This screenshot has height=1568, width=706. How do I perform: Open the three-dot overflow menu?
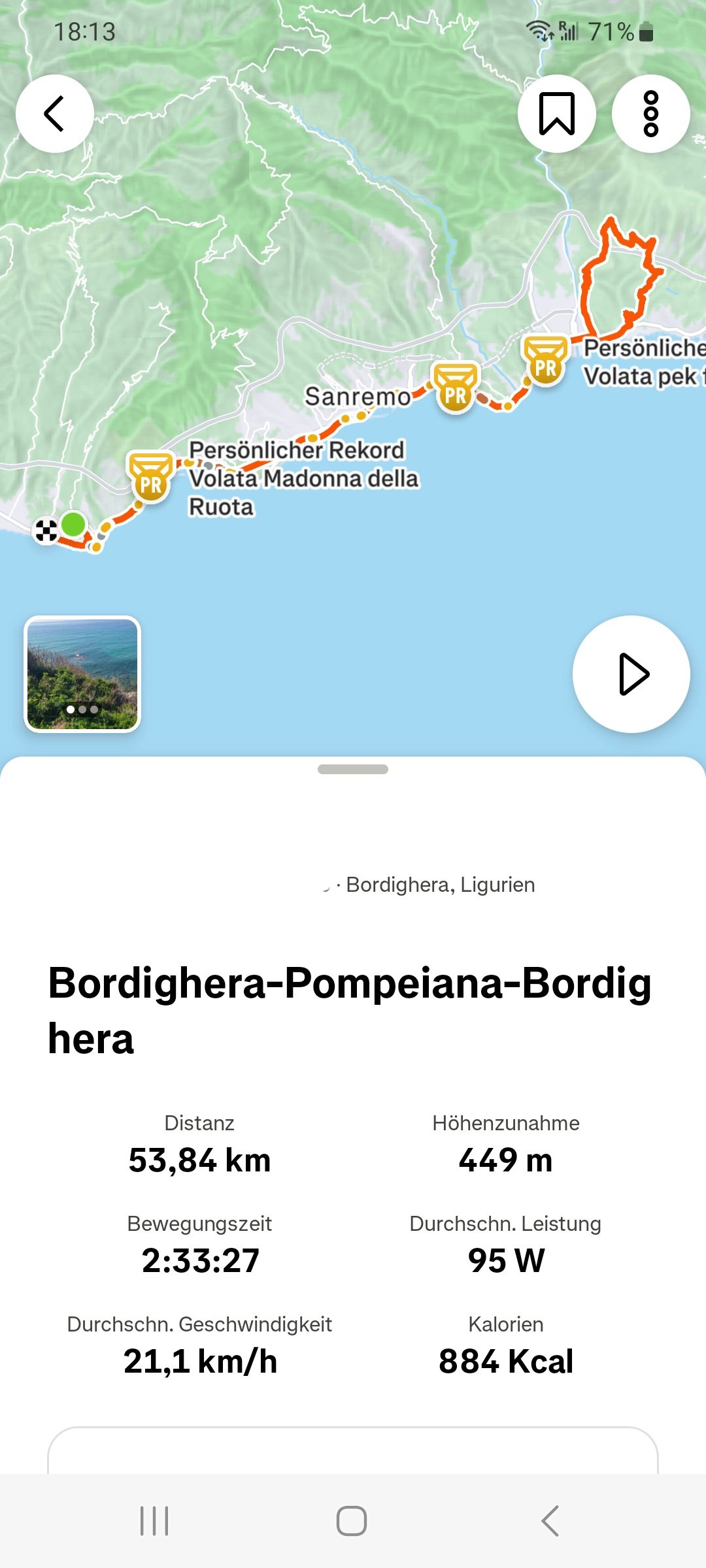click(x=650, y=114)
